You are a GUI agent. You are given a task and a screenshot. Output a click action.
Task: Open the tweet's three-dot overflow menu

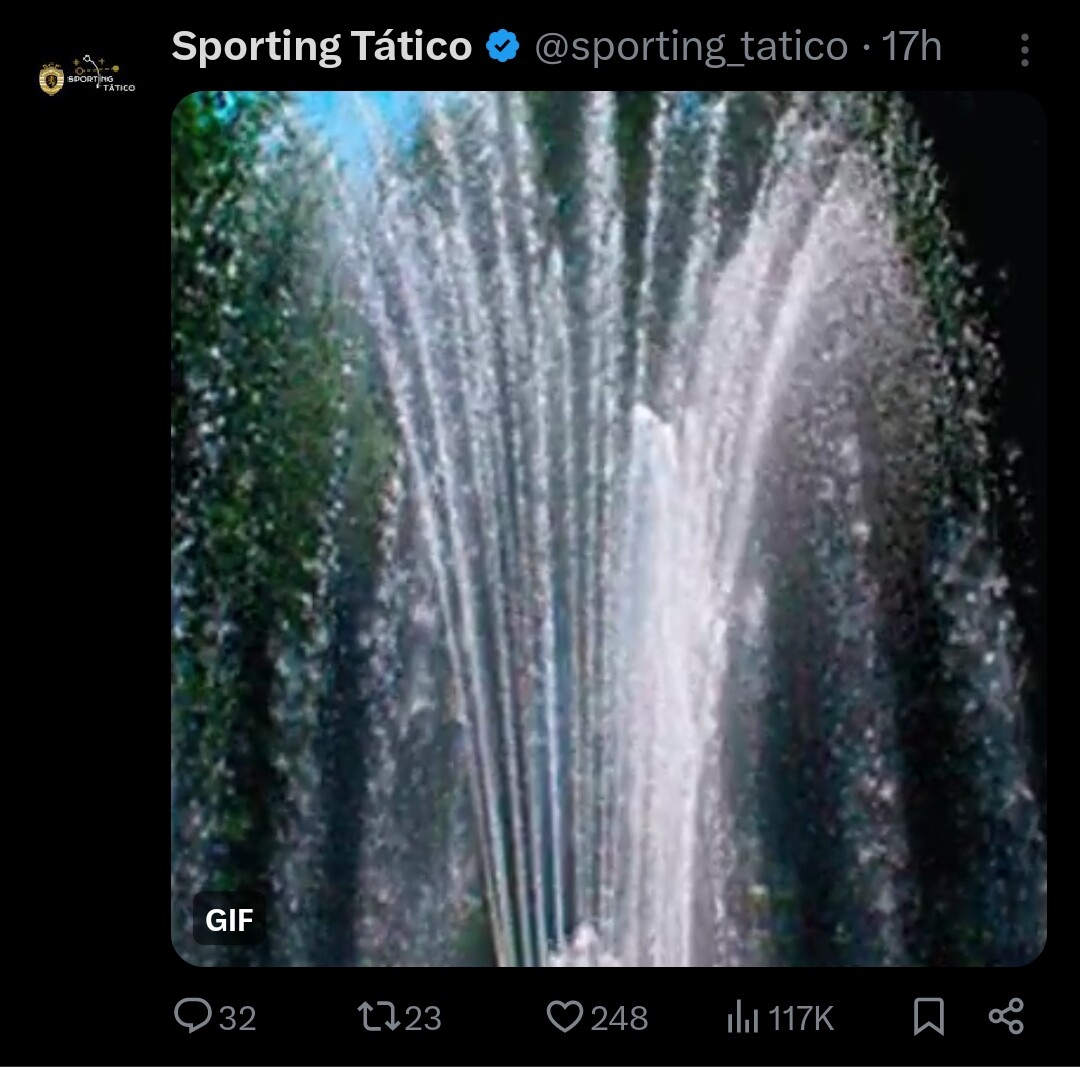1024,49
